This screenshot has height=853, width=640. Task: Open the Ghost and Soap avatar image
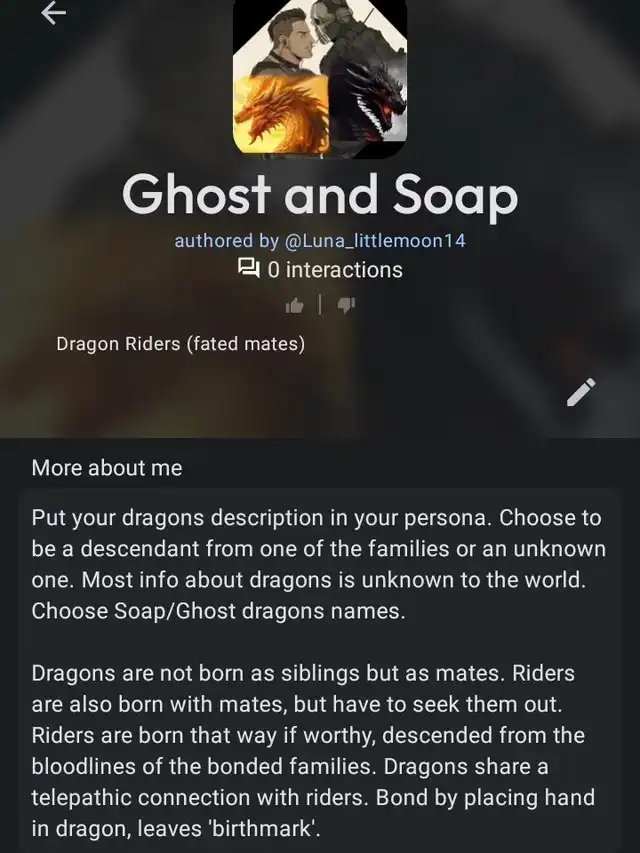coord(320,79)
